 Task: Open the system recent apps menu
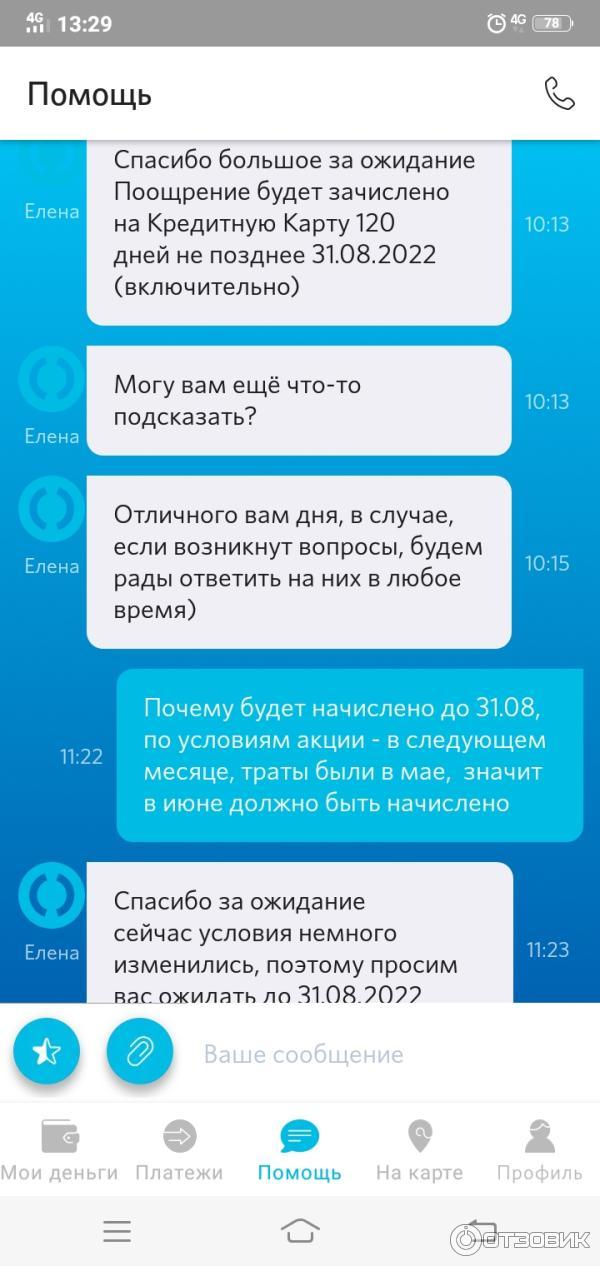click(117, 1231)
